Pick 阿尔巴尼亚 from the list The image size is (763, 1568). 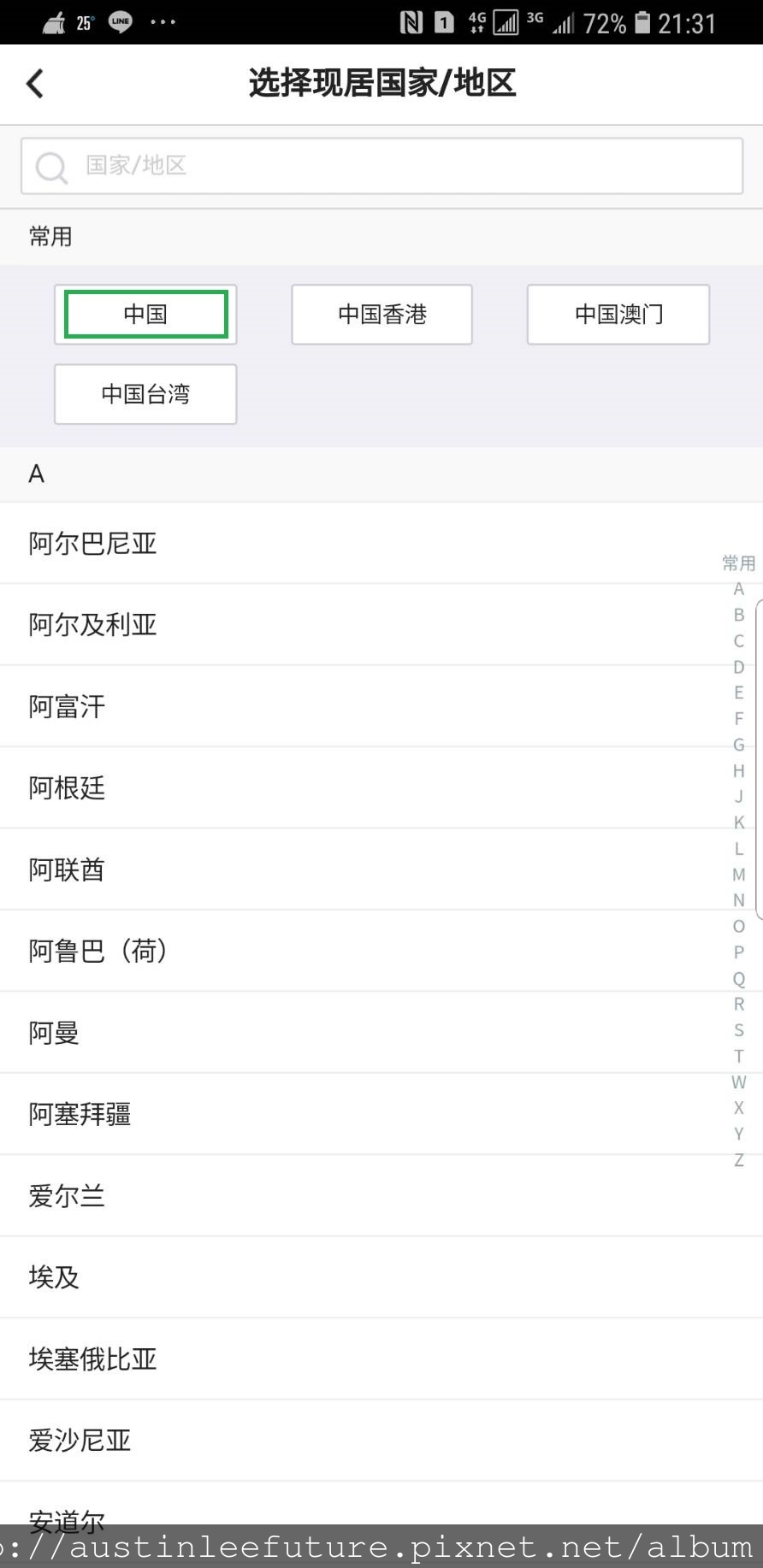pyautogui.click(x=381, y=544)
